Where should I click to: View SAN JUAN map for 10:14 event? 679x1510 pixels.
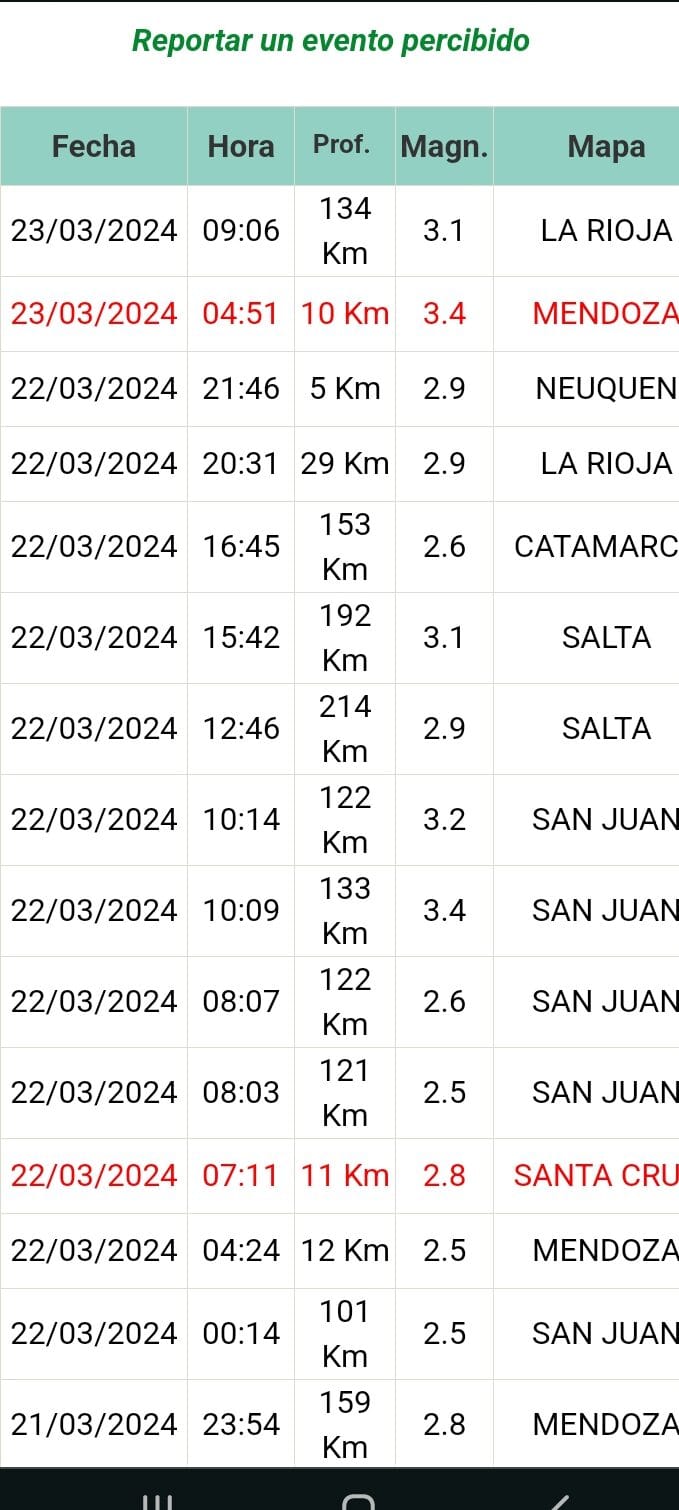[x=605, y=820]
